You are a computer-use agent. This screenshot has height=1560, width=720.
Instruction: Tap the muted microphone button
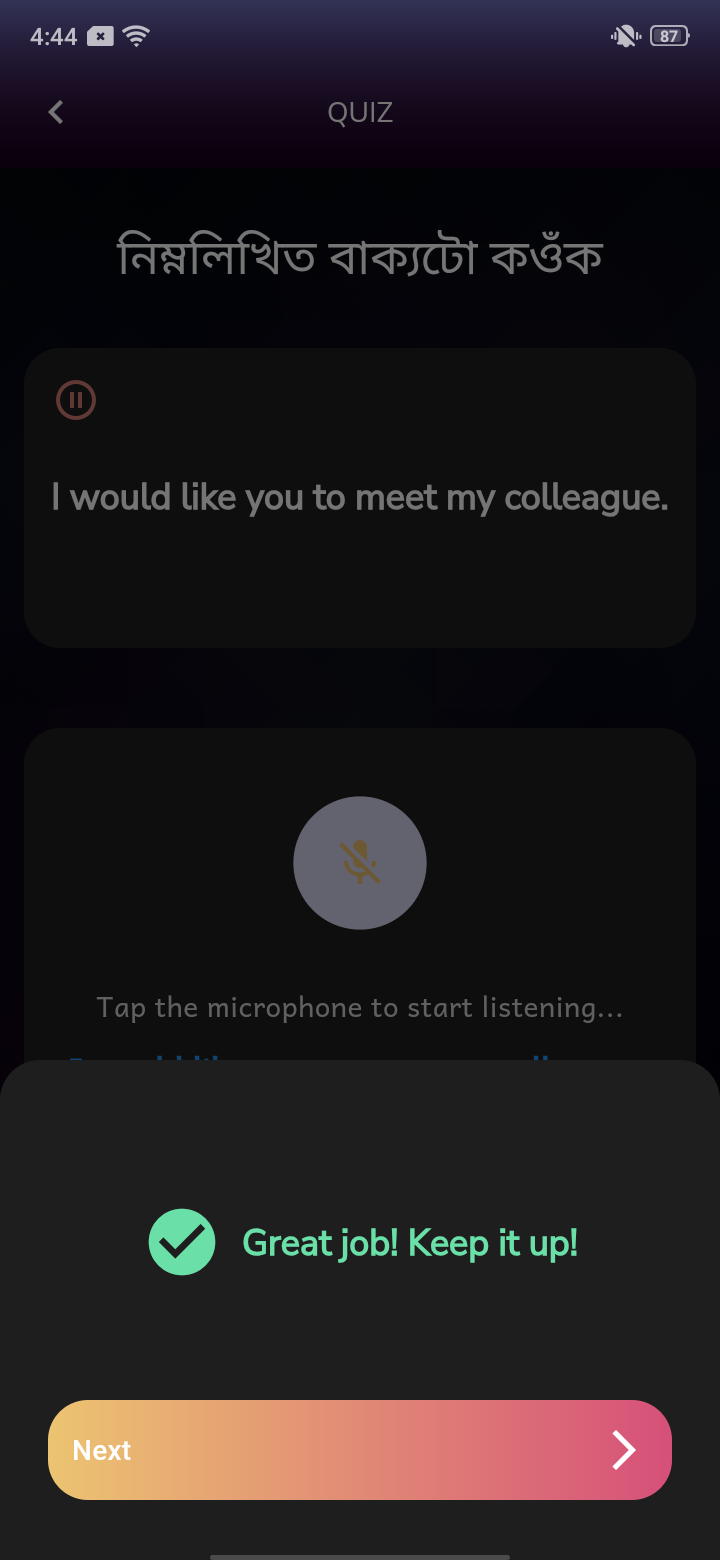tap(360, 863)
